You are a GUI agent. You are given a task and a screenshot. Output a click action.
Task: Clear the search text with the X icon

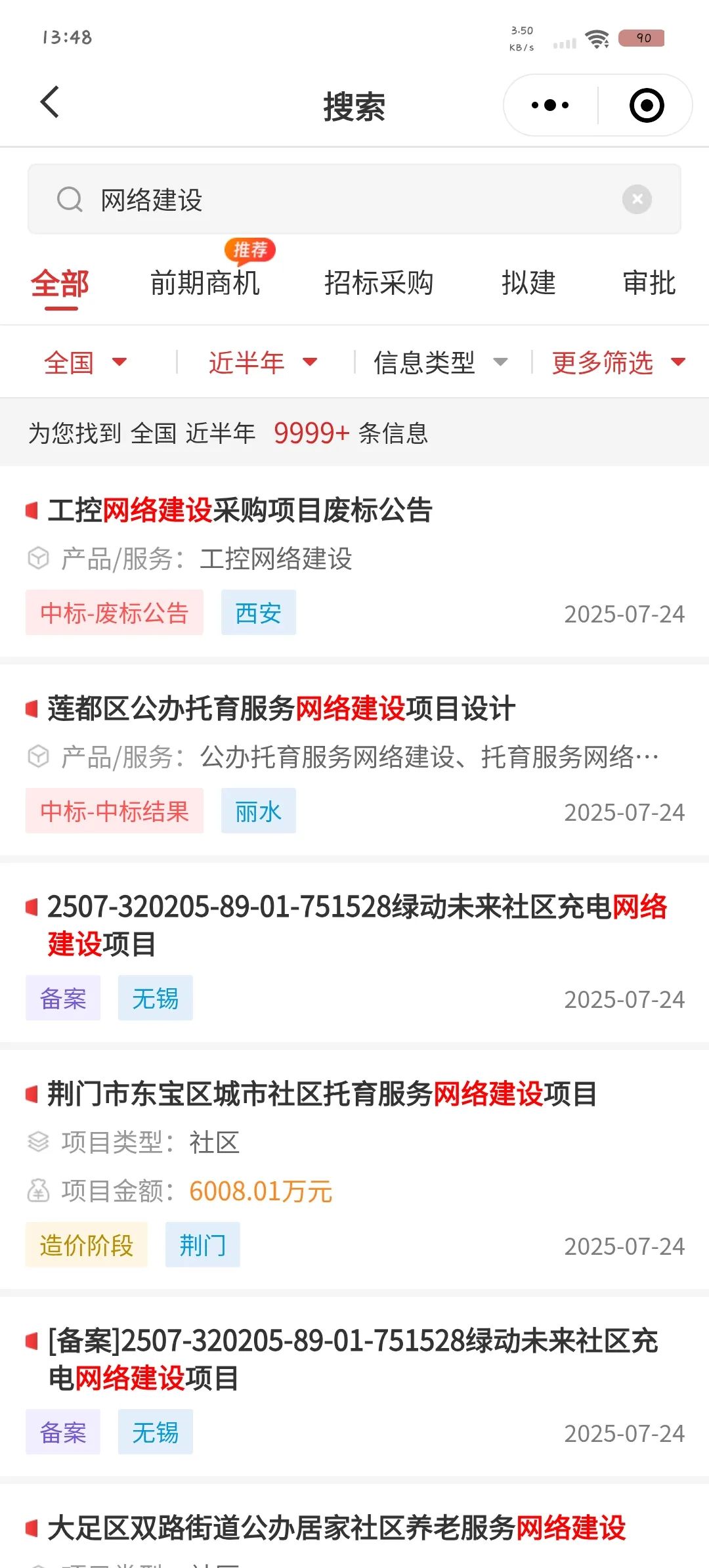[x=637, y=199]
